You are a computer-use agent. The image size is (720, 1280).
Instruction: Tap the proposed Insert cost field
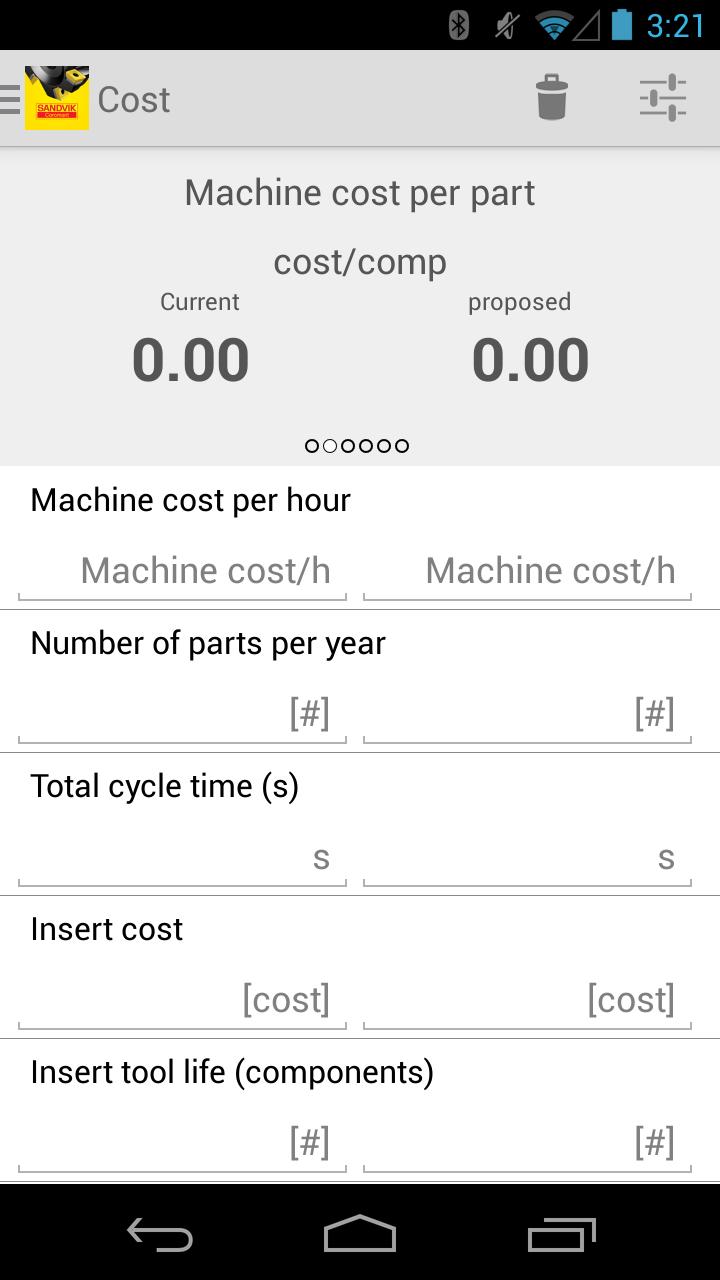point(528,999)
